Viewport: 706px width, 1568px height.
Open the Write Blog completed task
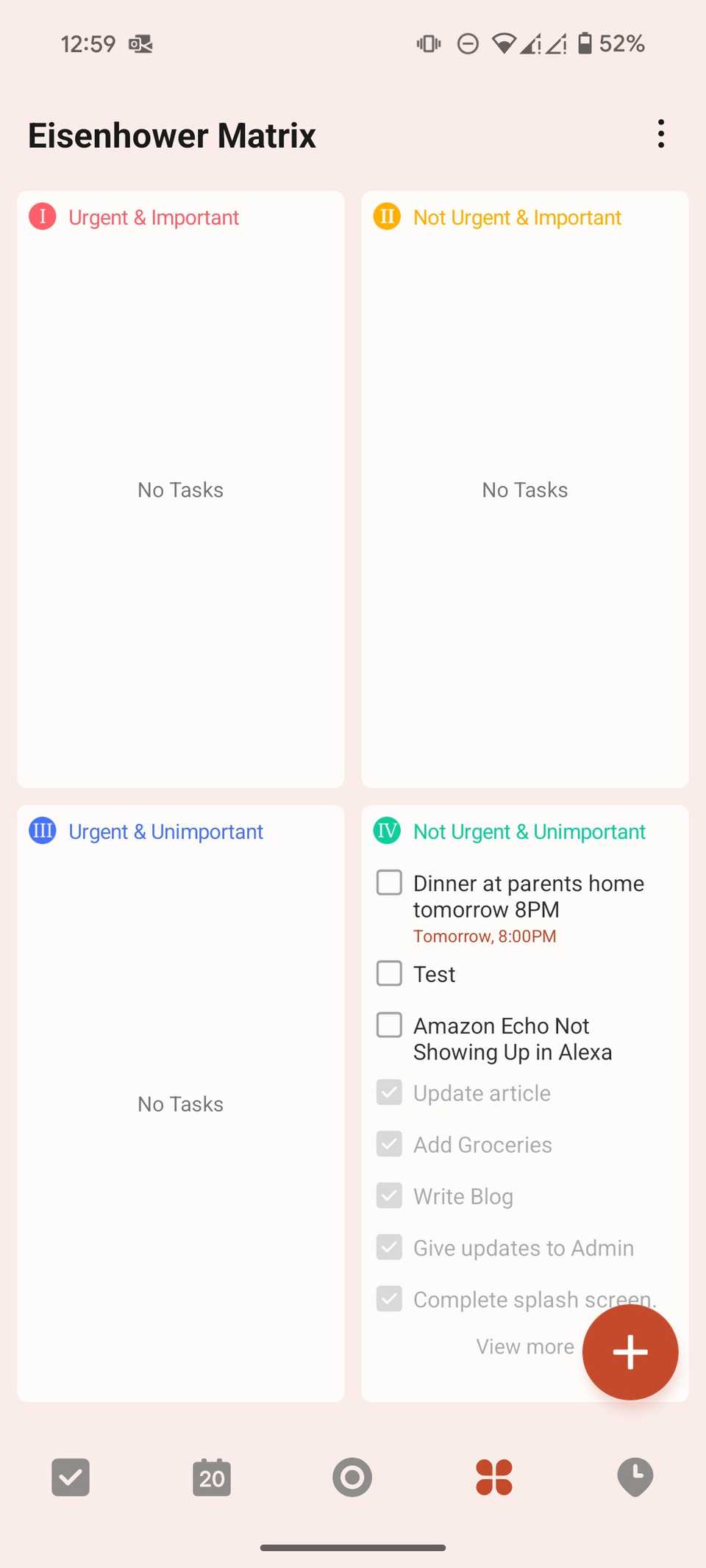click(463, 1196)
